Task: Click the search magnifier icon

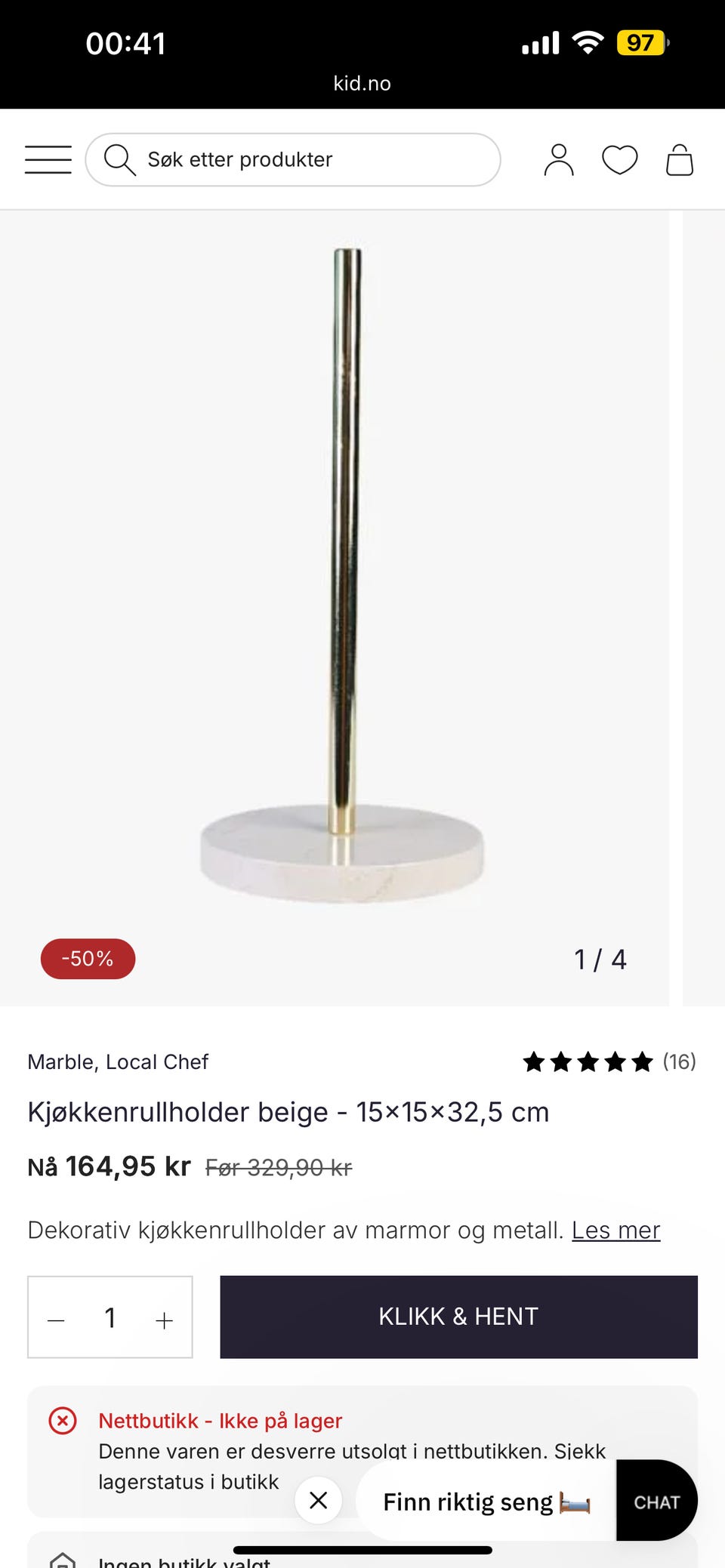Action: point(121,159)
